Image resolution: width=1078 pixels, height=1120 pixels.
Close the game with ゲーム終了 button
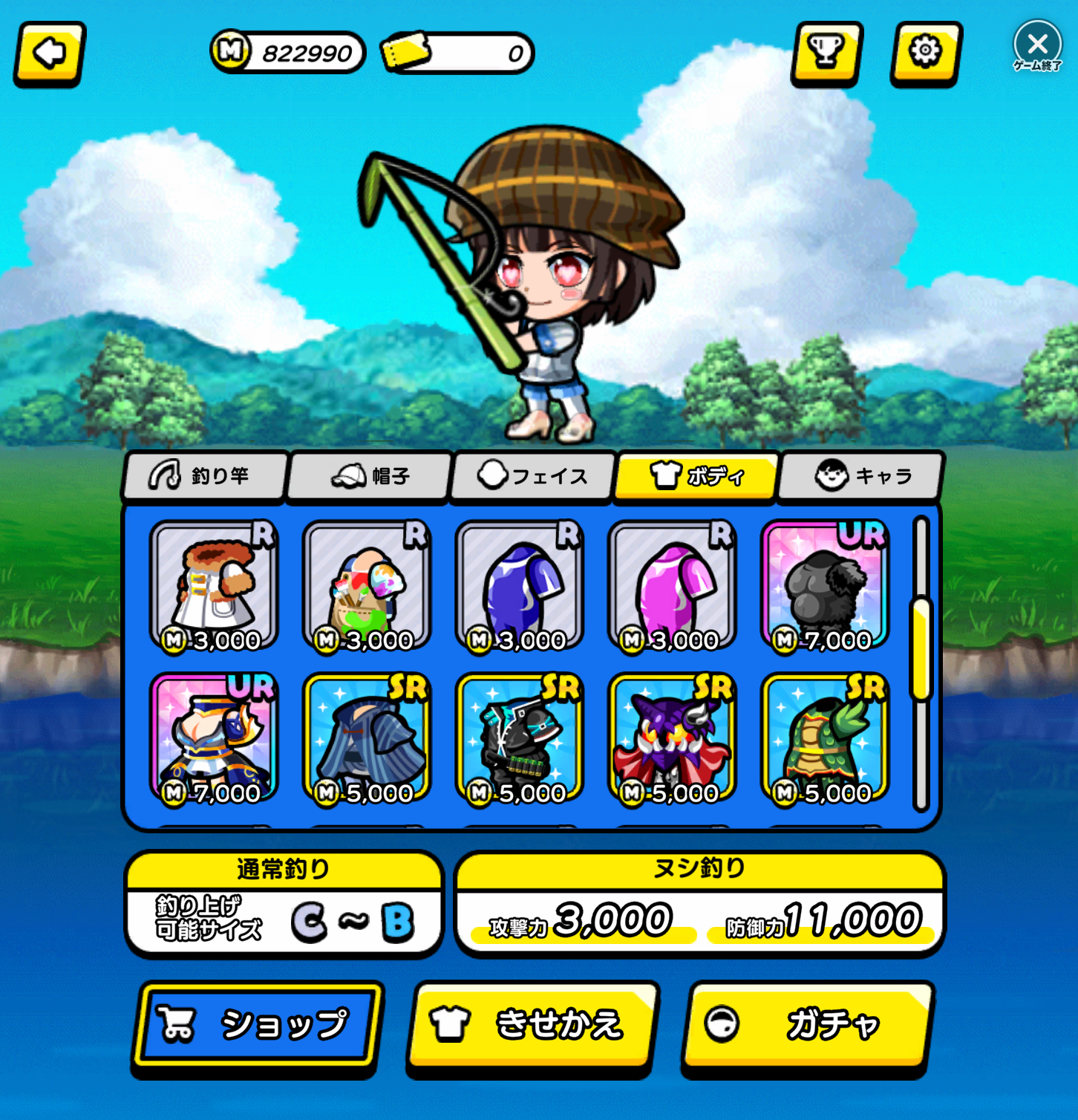[1037, 46]
